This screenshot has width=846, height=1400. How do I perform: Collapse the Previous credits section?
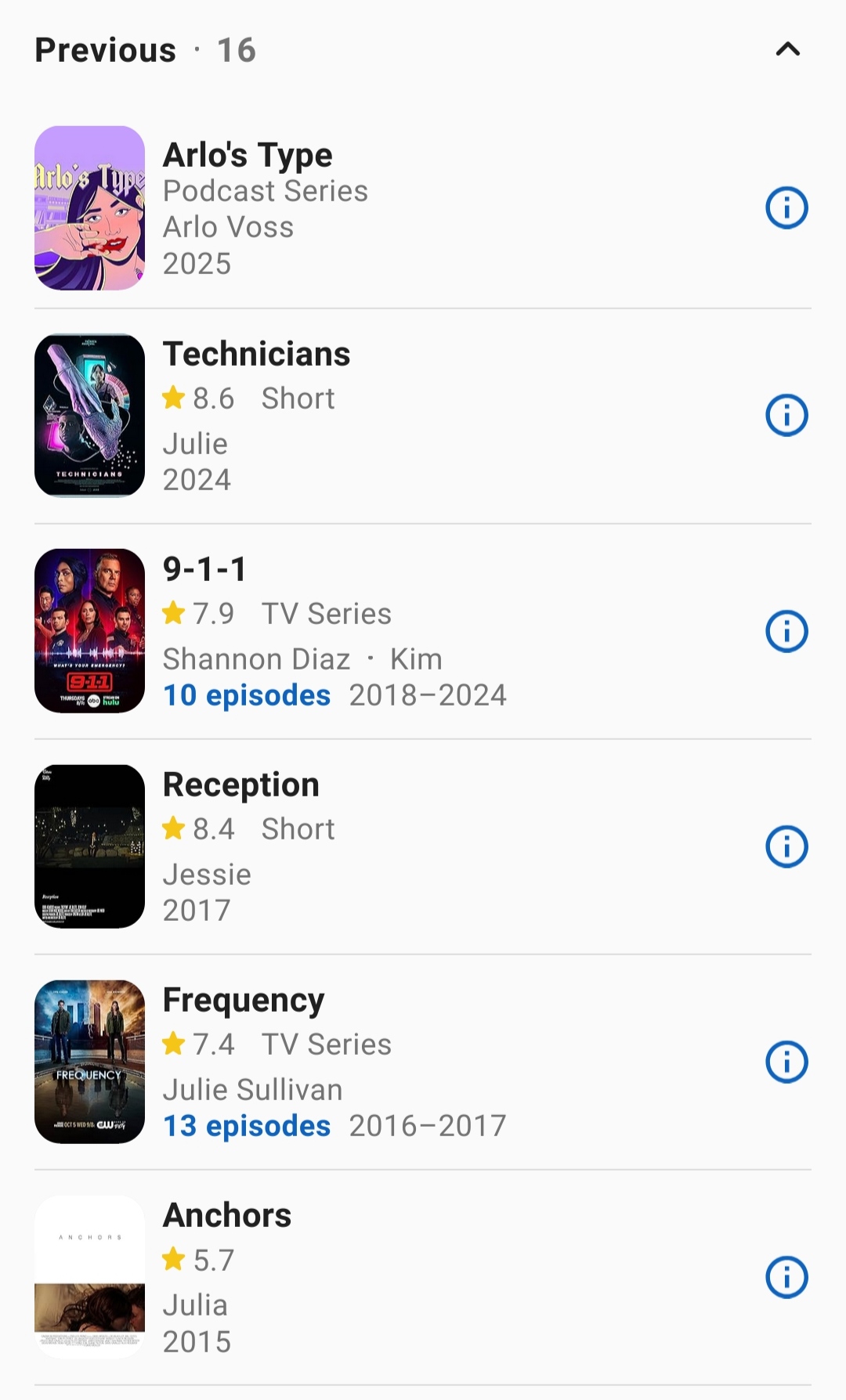[787, 50]
